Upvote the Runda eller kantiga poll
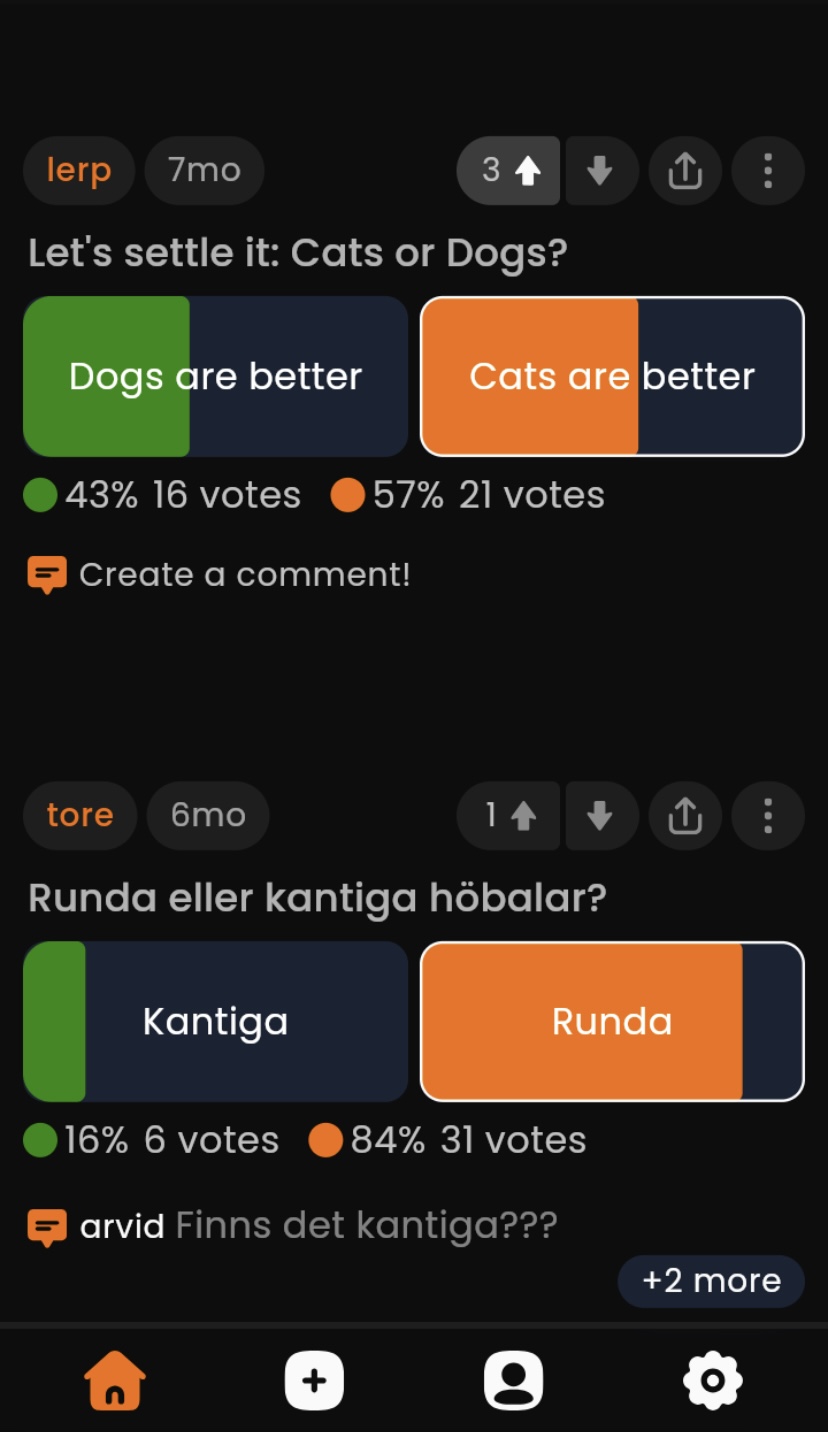Image resolution: width=828 pixels, height=1432 pixels. point(508,815)
